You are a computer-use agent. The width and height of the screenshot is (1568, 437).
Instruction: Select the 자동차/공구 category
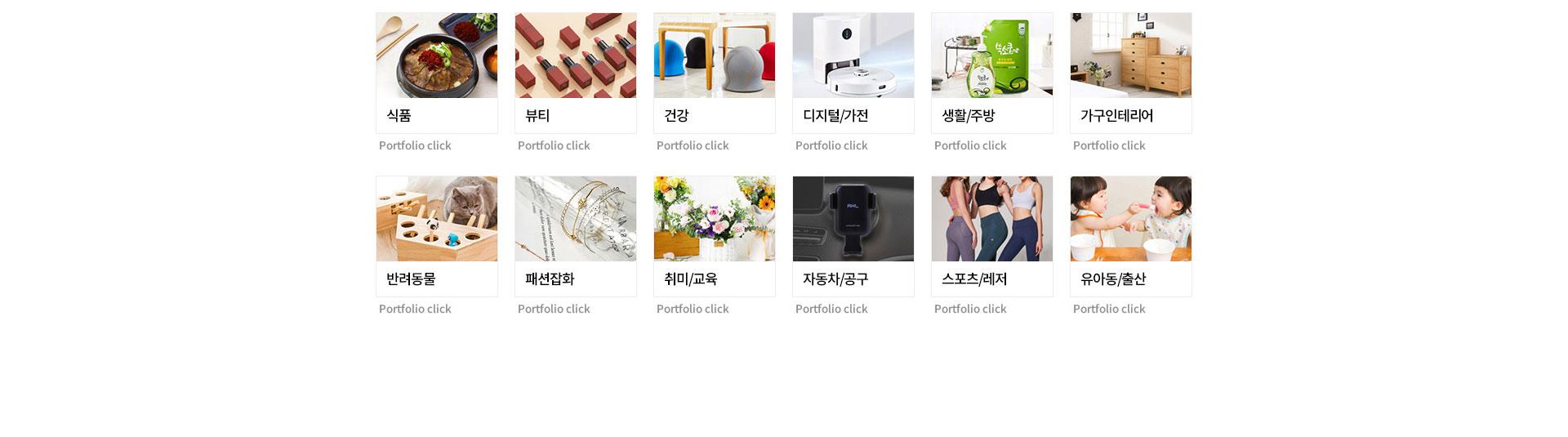853,237
